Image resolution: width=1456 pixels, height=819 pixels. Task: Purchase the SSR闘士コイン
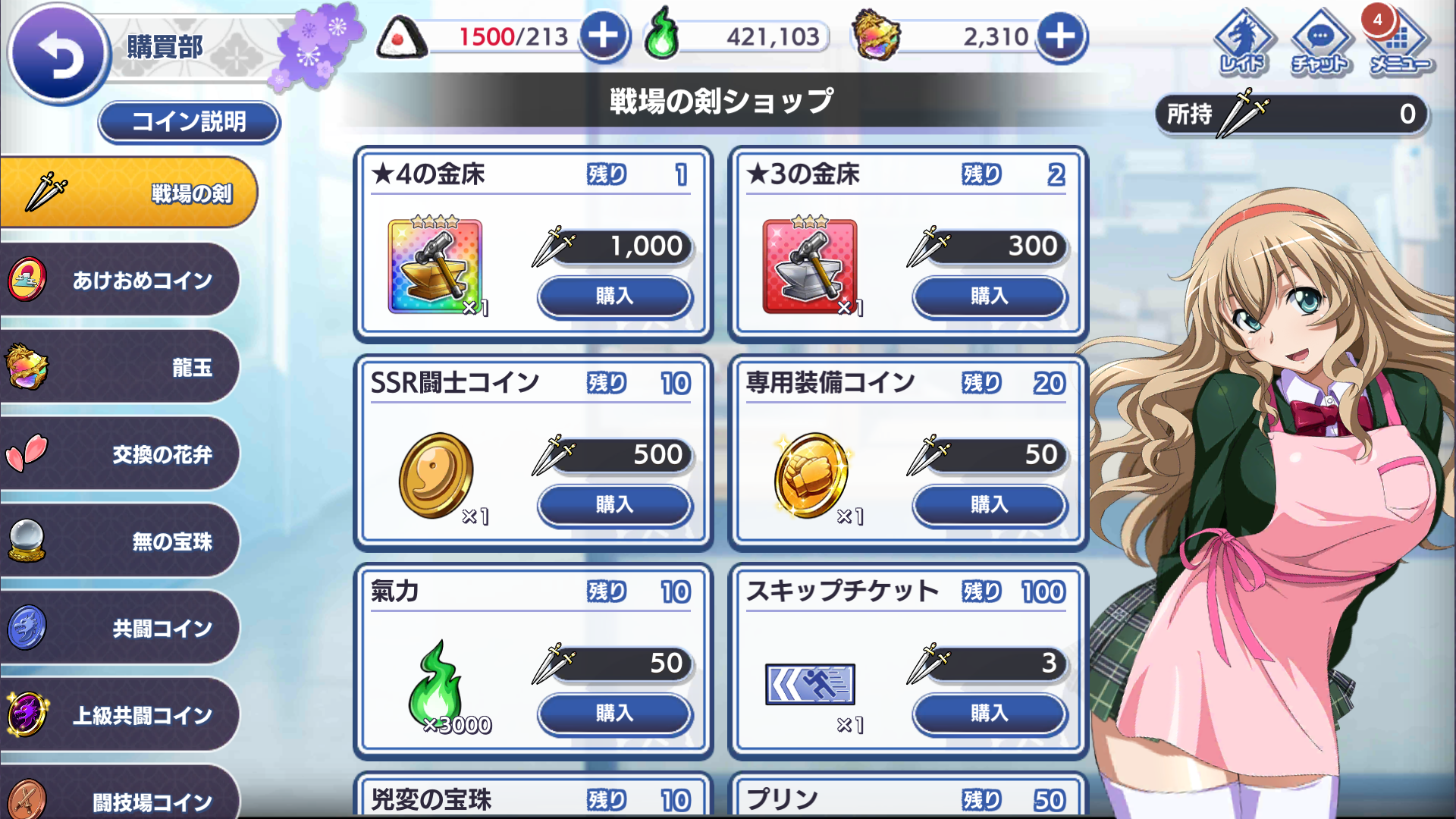614,505
